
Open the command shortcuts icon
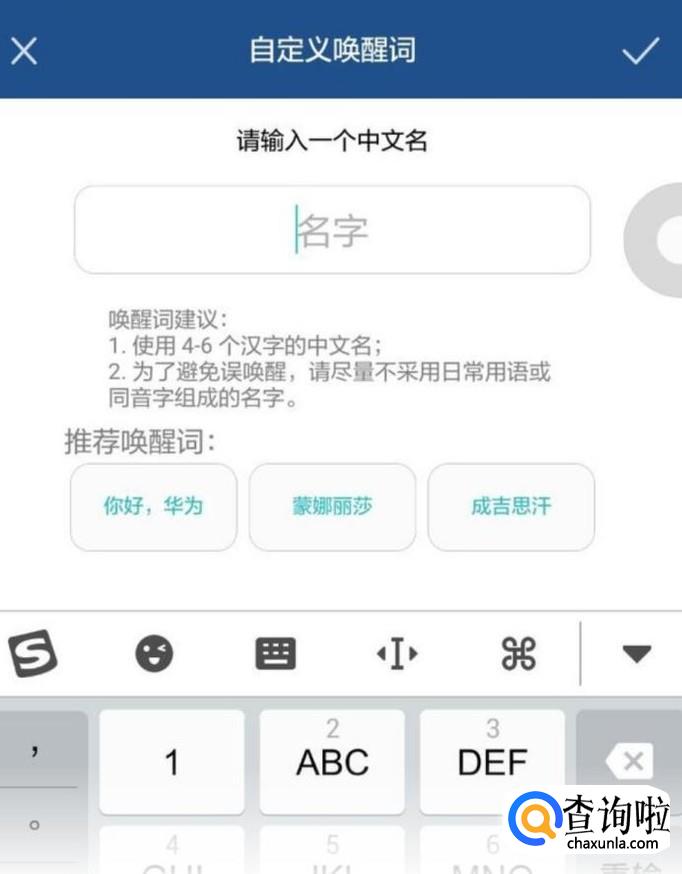coord(519,653)
